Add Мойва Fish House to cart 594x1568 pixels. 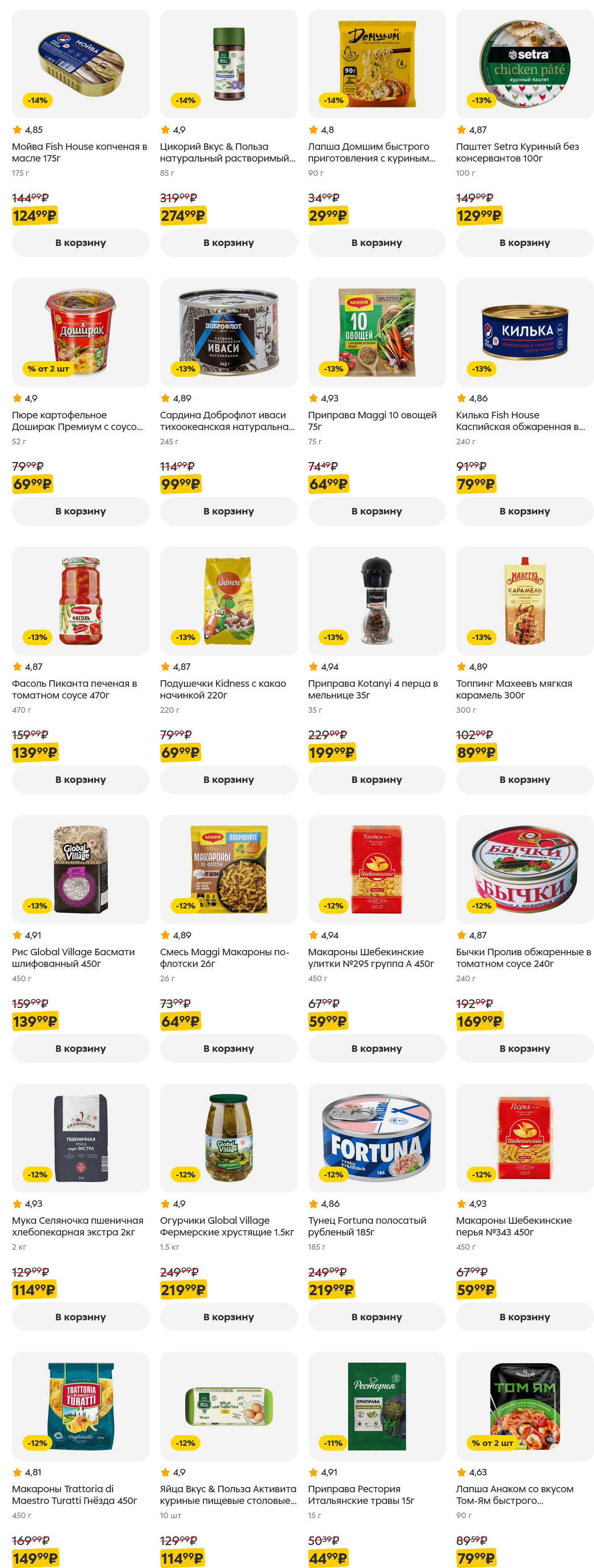point(81,242)
